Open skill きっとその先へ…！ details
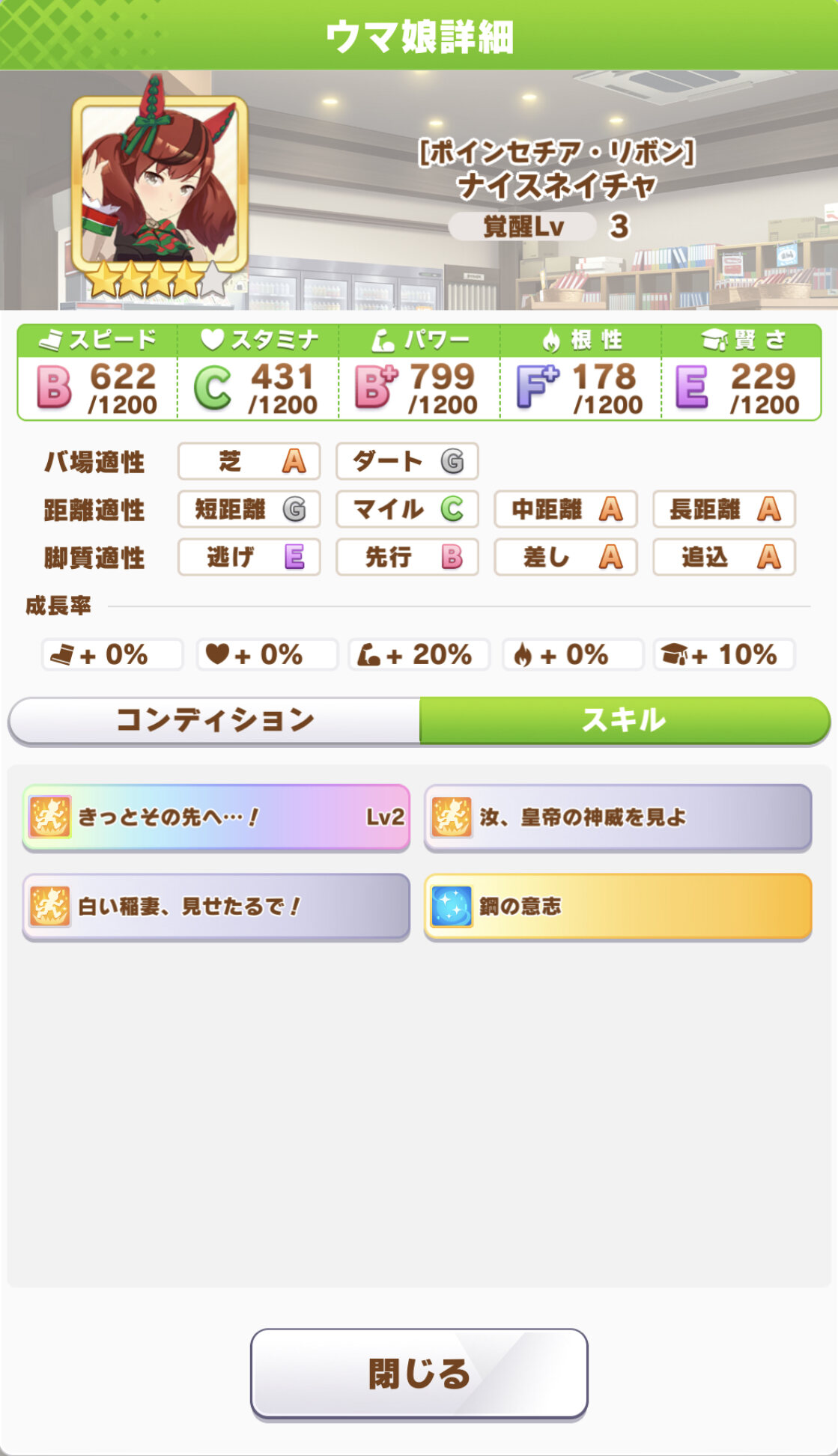The width and height of the screenshot is (838, 1456). click(x=216, y=817)
